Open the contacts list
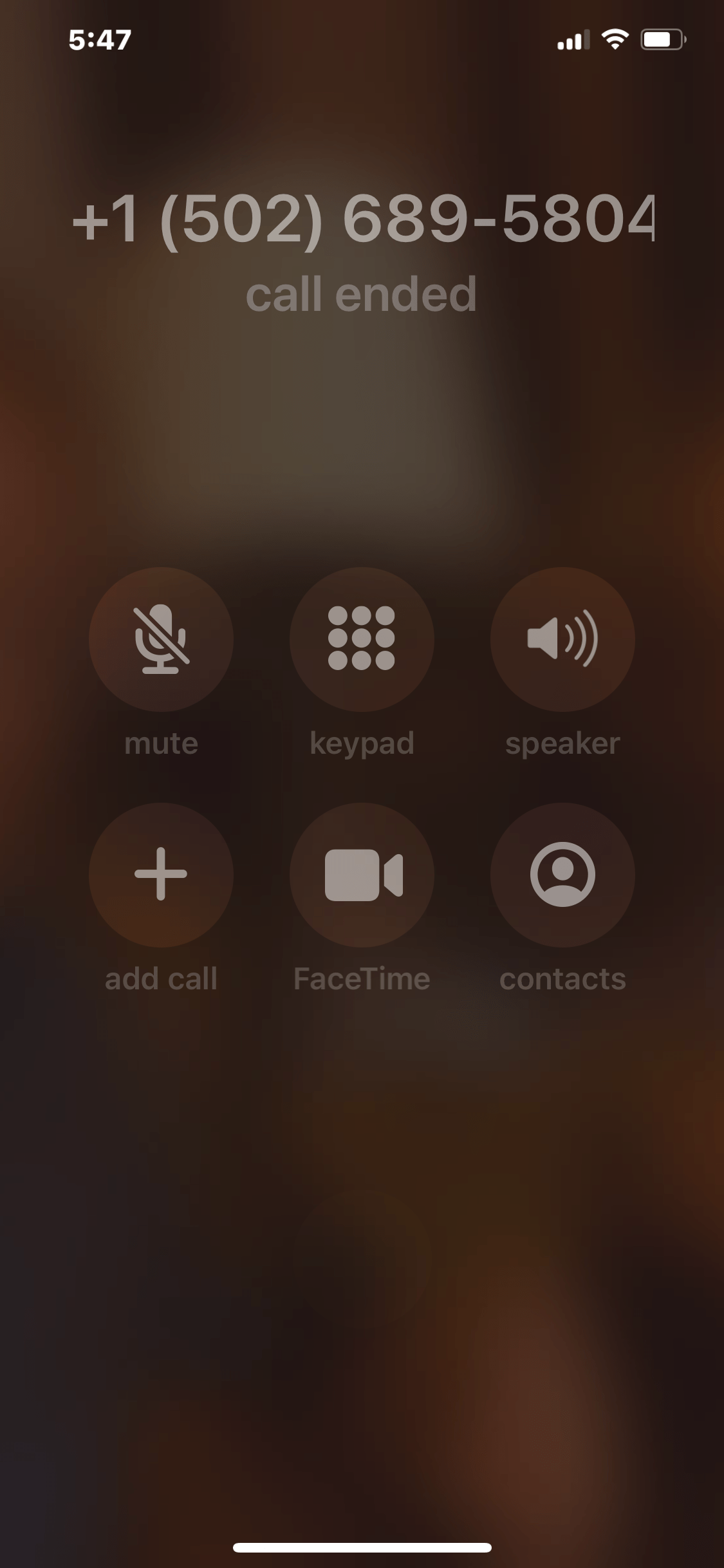Image resolution: width=724 pixels, height=1568 pixels. [x=562, y=874]
